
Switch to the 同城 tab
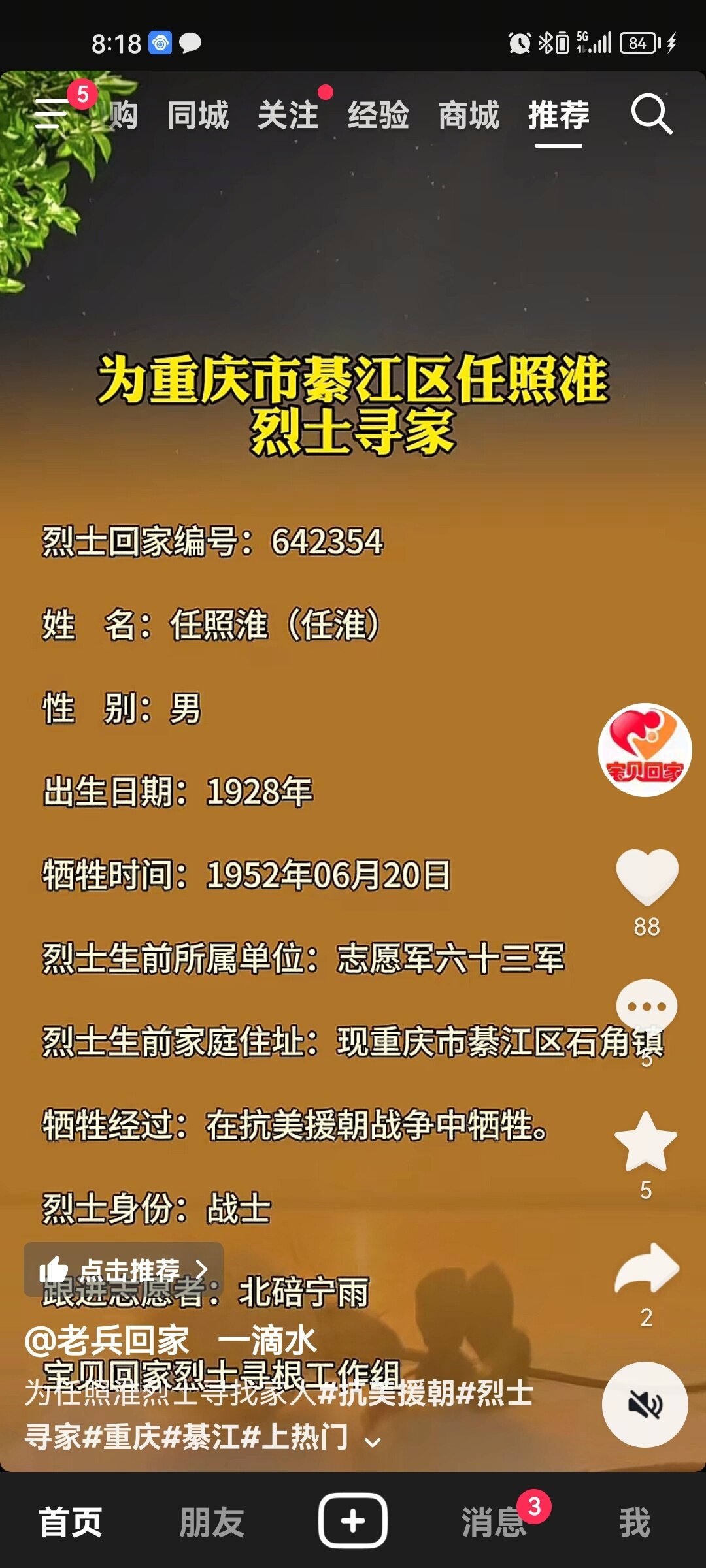[x=198, y=116]
